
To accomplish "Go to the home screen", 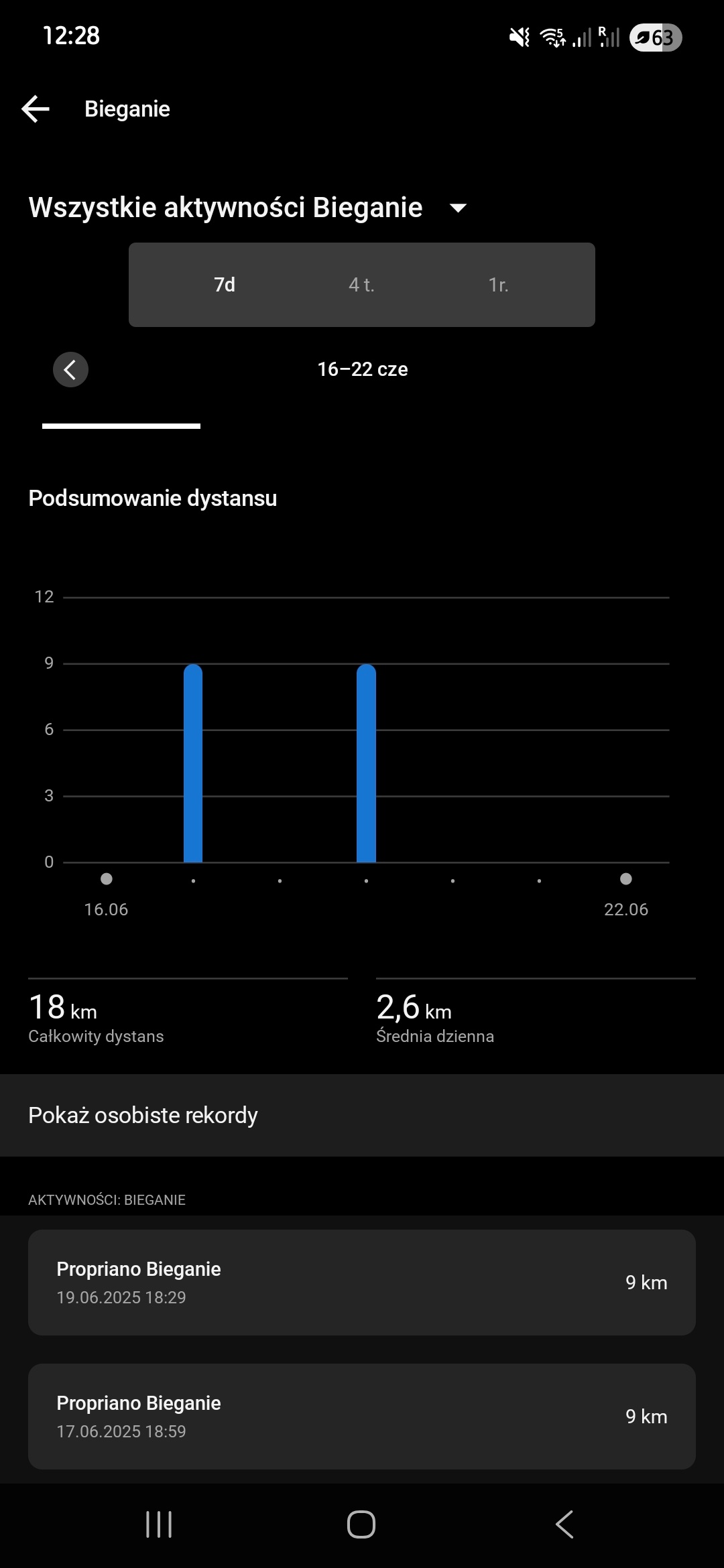I will (361, 1524).
